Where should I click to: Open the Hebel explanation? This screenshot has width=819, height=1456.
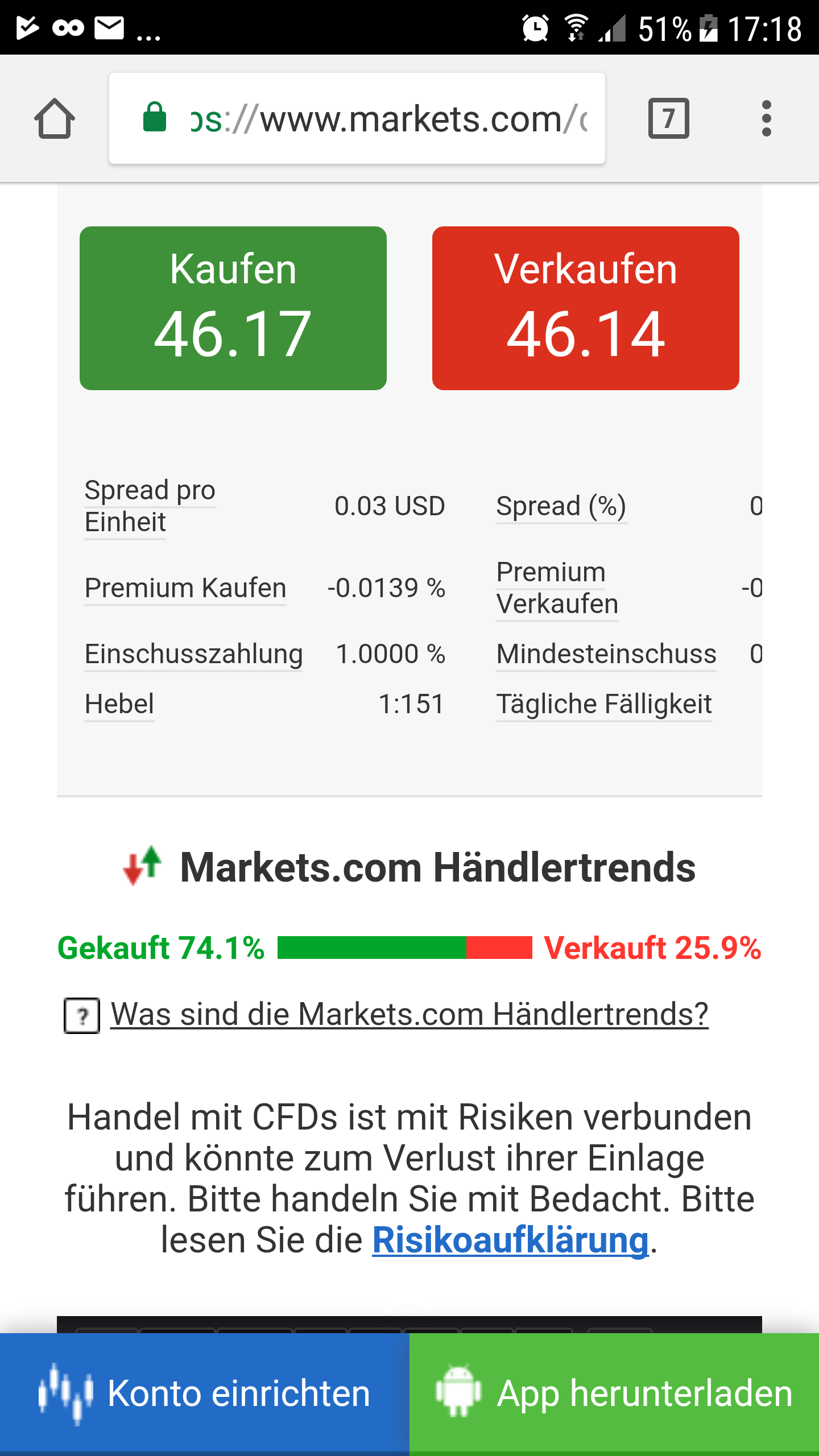pyautogui.click(x=119, y=704)
